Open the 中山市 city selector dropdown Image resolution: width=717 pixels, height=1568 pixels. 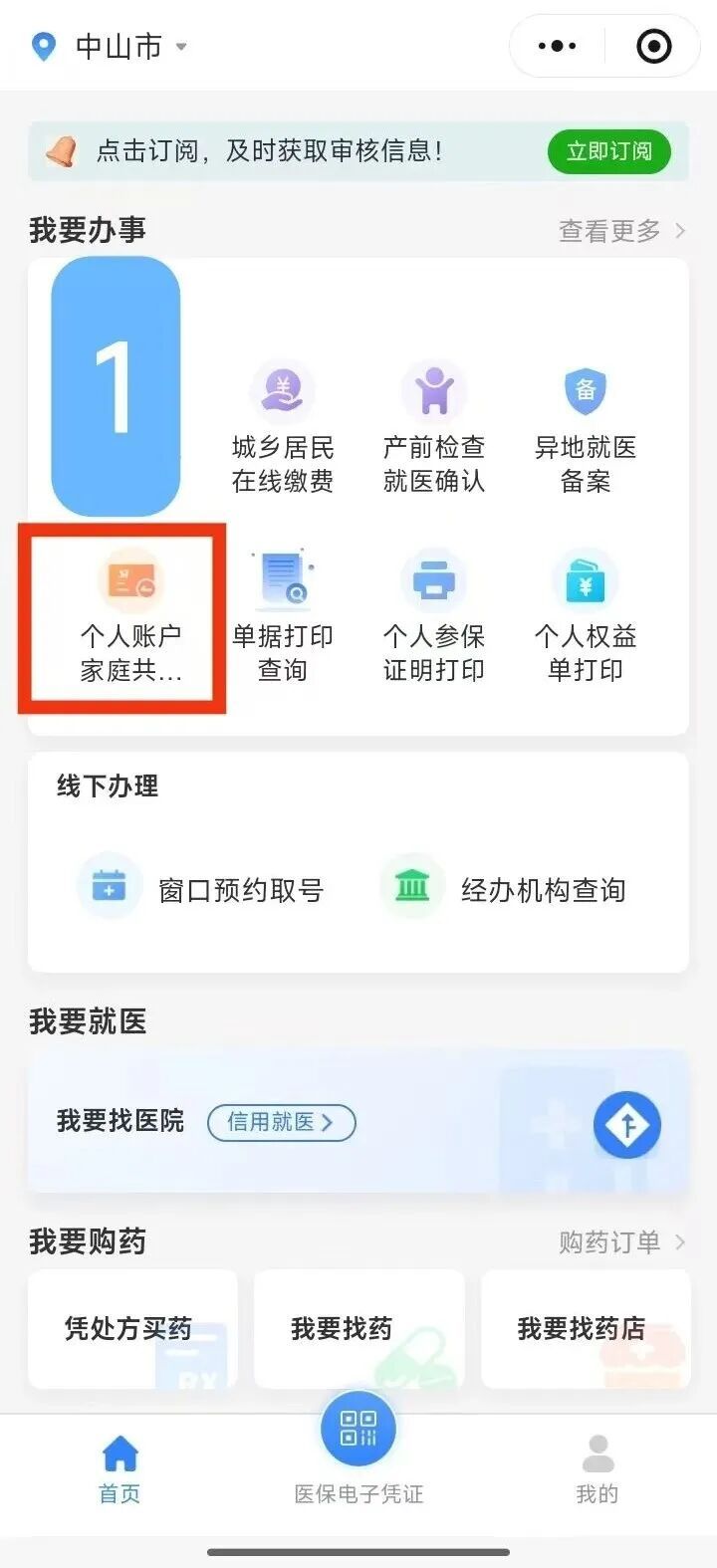119,47
